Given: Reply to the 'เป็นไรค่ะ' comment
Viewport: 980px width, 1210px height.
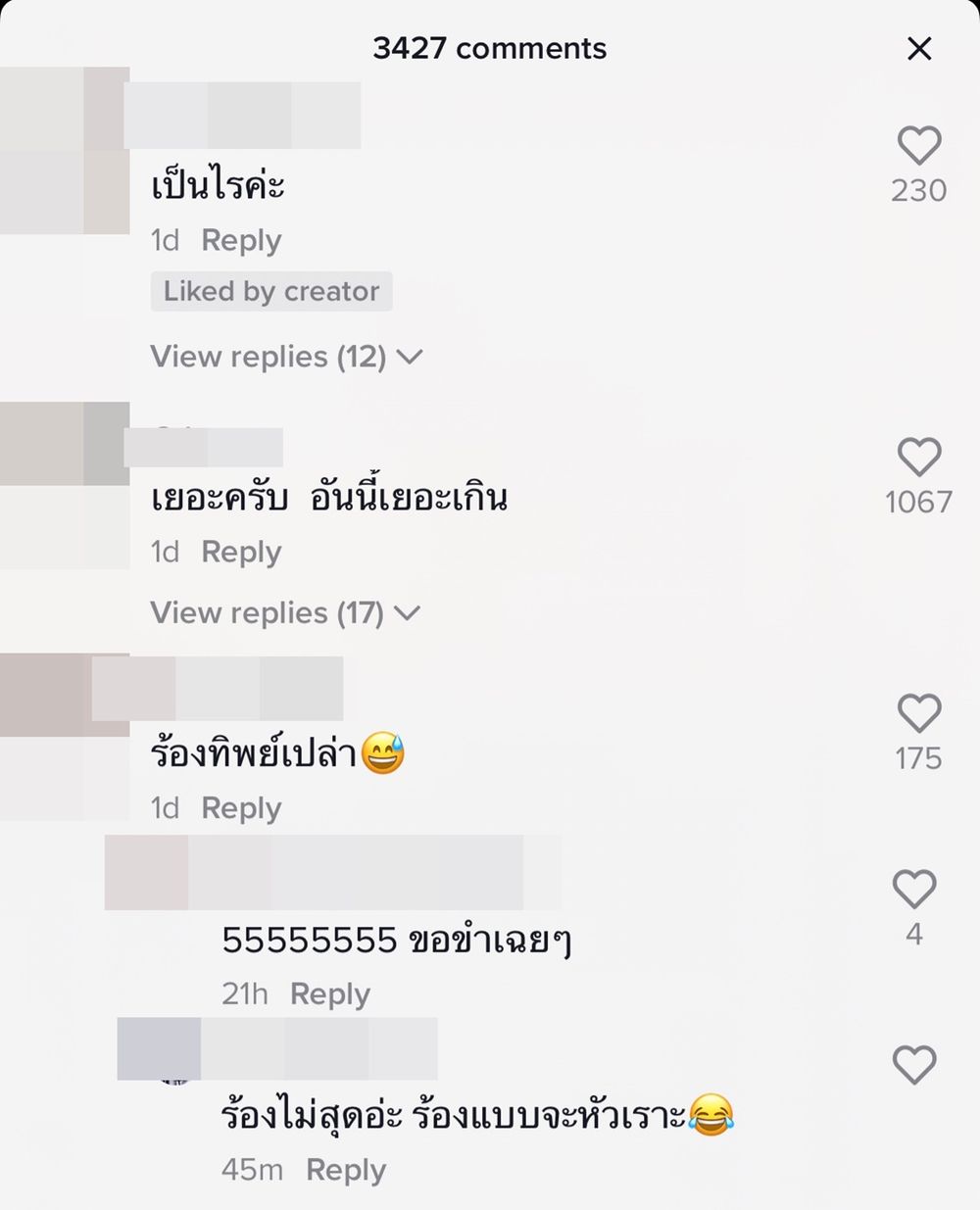Looking at the screenshot, I should (241, 240).
